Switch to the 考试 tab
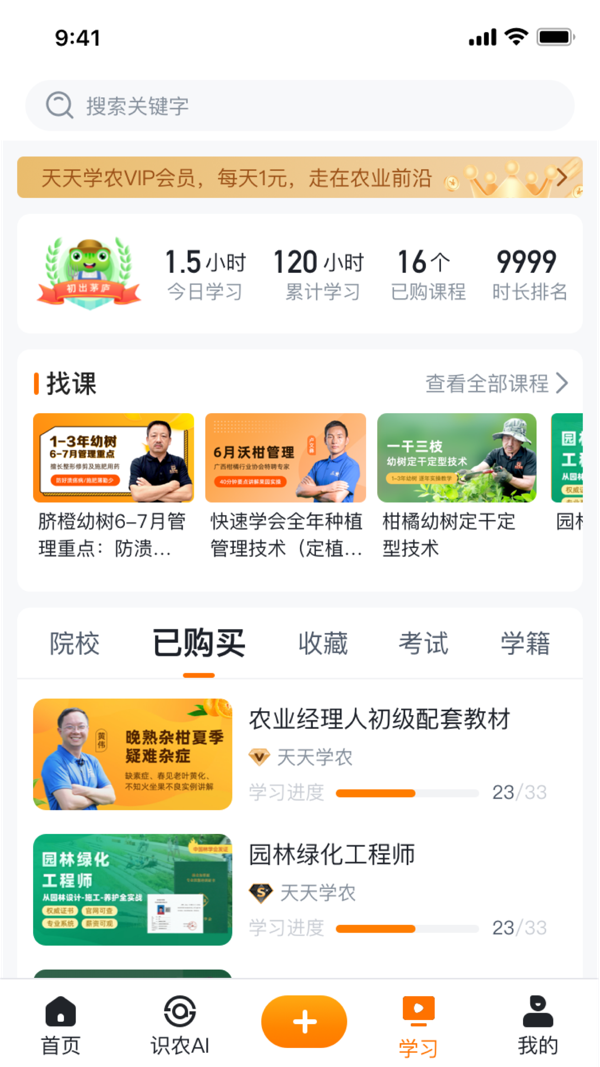The image size is (600, 1067). (424, 643)
